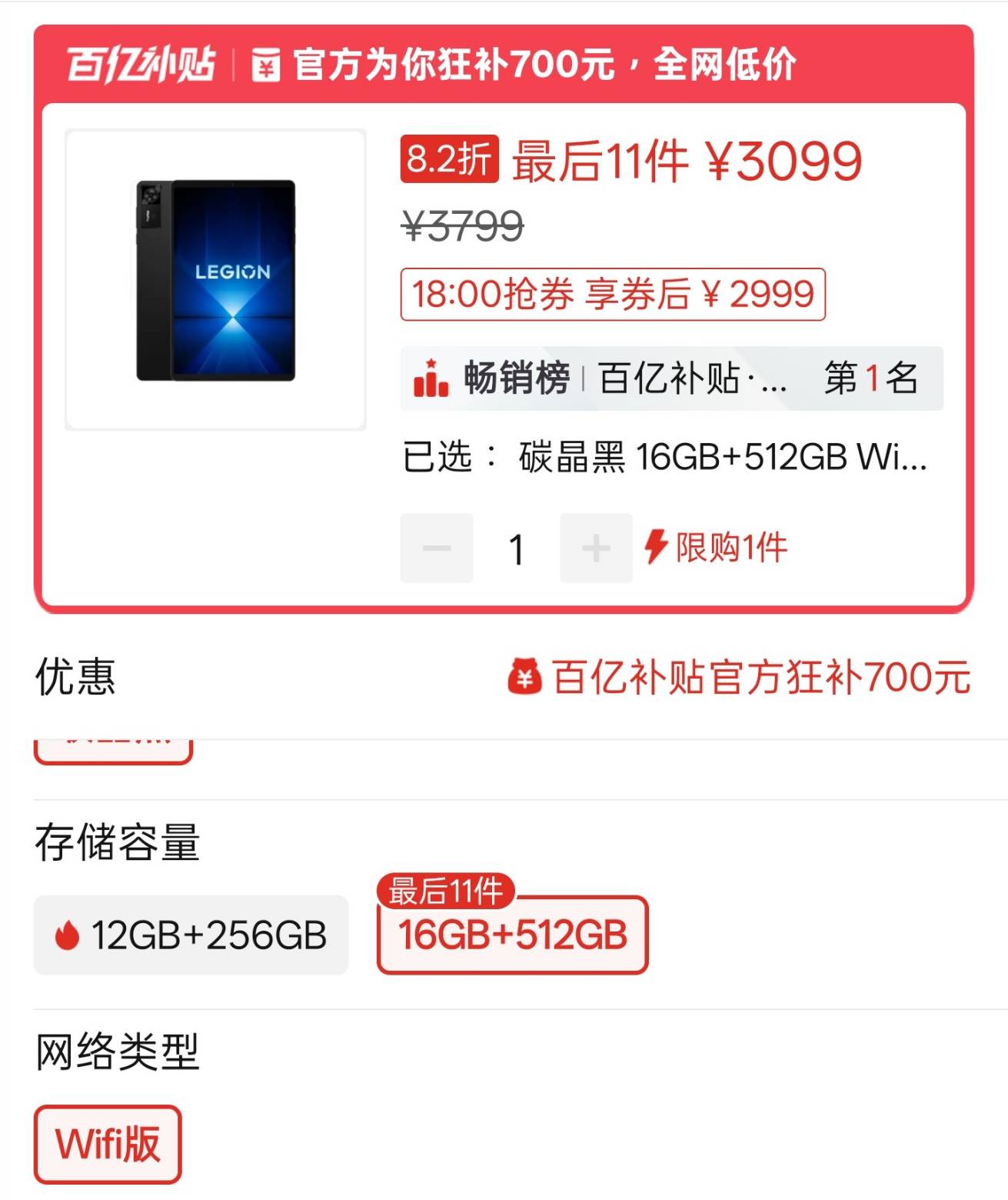Increase quantity with the plus stepper
Image resolution: width=1008 pixels, height=1200 pixels.
[597, 548]
